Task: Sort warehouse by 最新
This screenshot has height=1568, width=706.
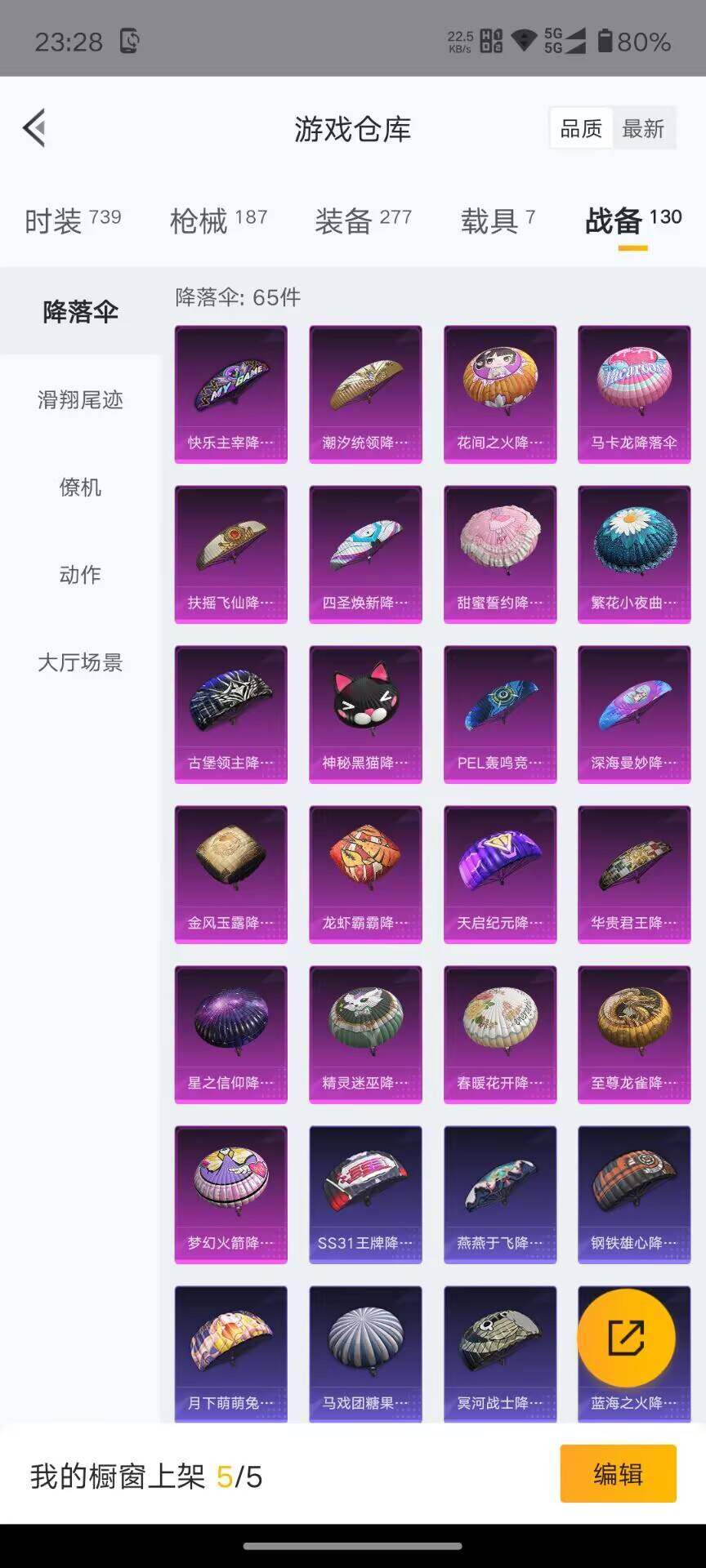Action: (643, 128)
